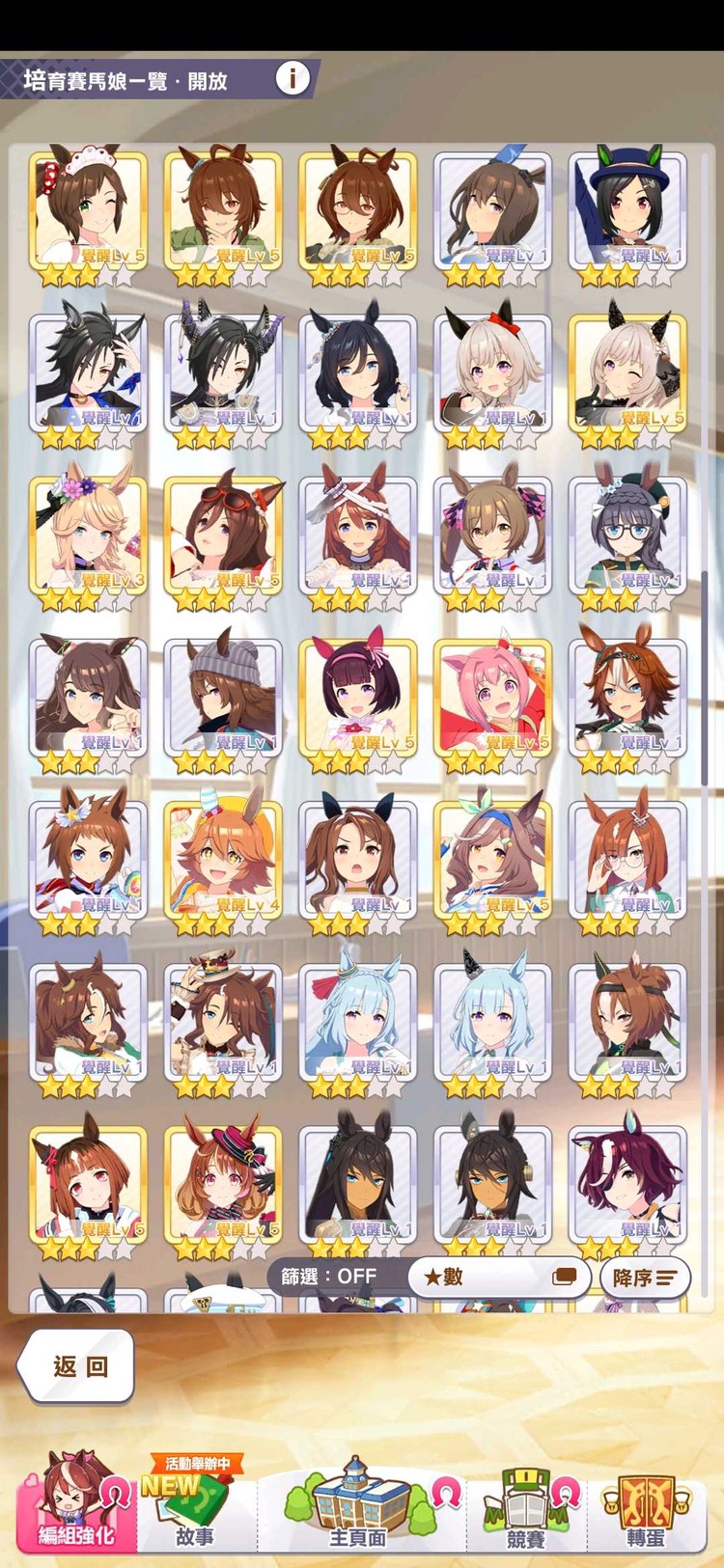Toggle 降序 to change sort order
This screenshot has height=1568, width=724.
(x=645, y=1276)
